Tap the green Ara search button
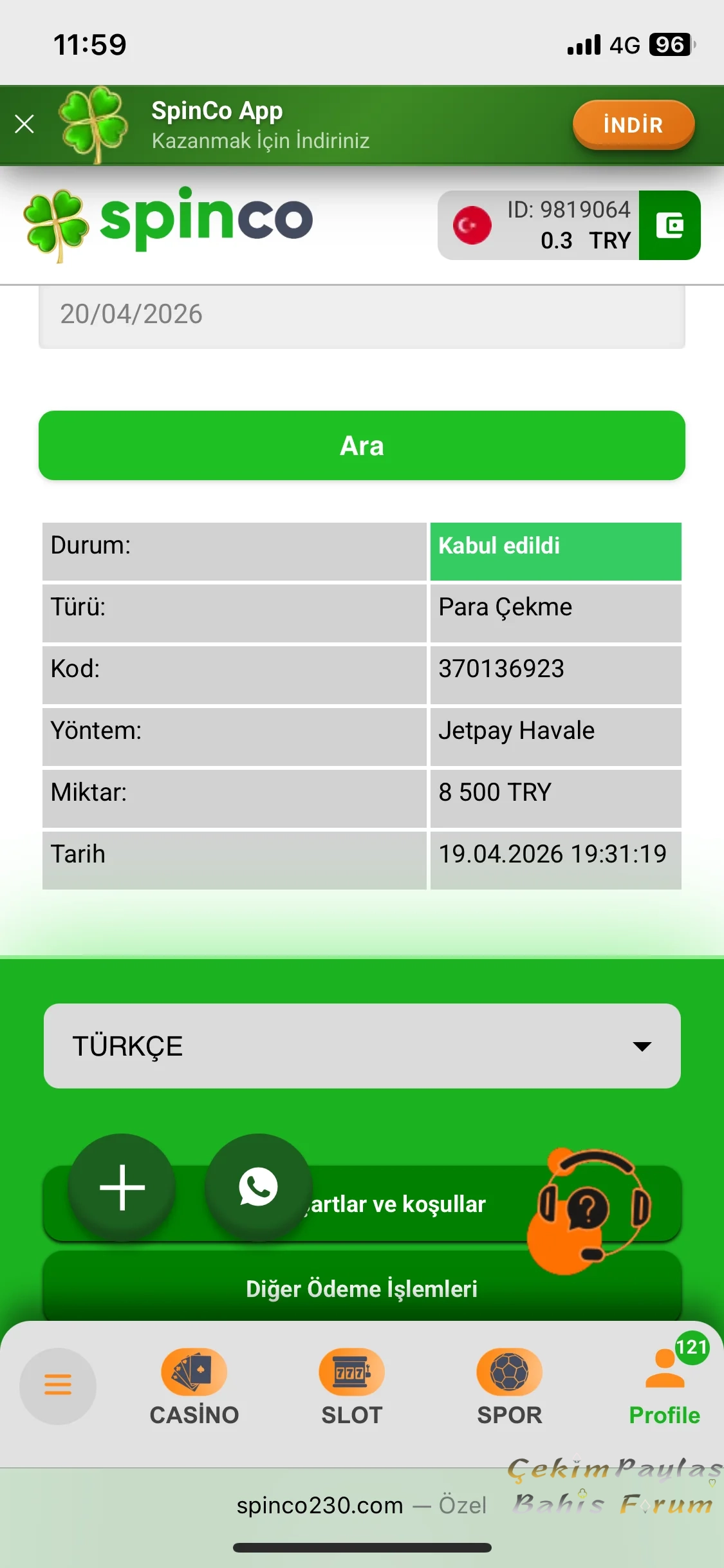This screenshot has height=1568, width=724. [x=362, y=445]
